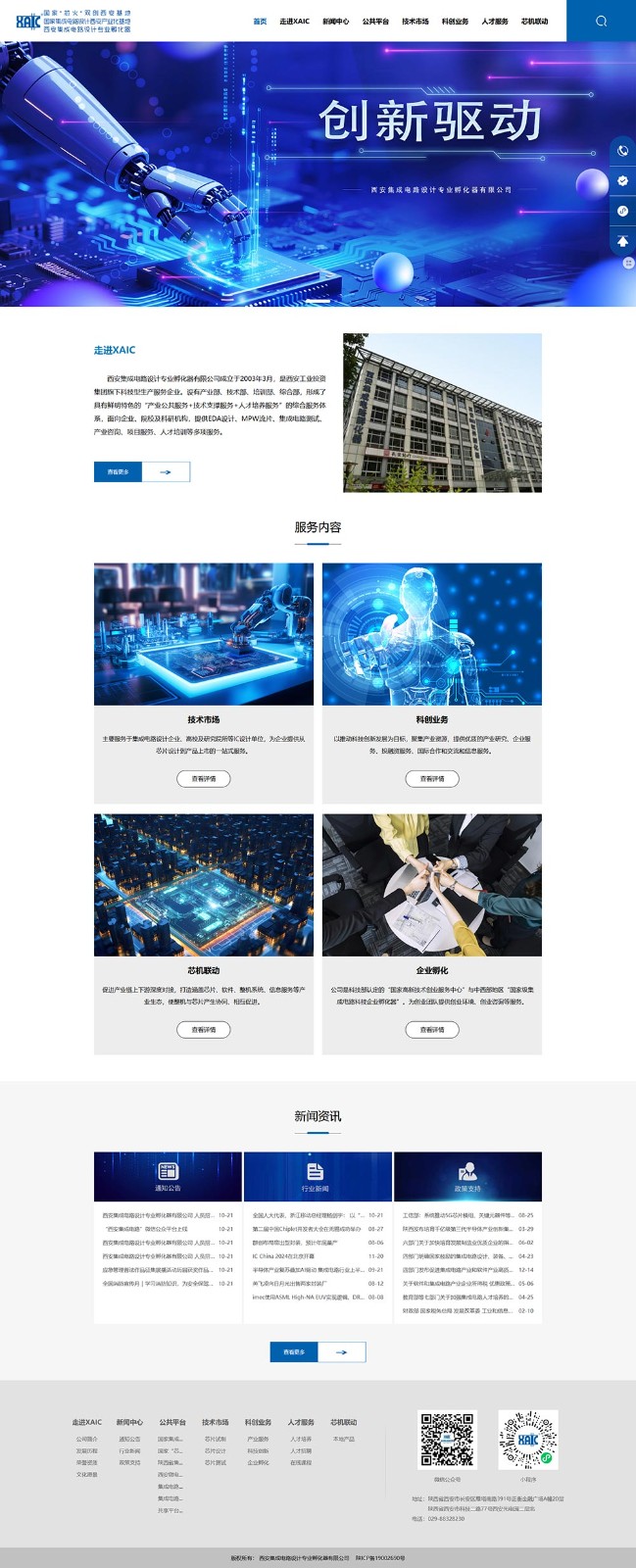The width and height of the screenshot is (636, 1568).
Task: Open 查看详情 under 企业孵化
Action: coord(432,1030)
